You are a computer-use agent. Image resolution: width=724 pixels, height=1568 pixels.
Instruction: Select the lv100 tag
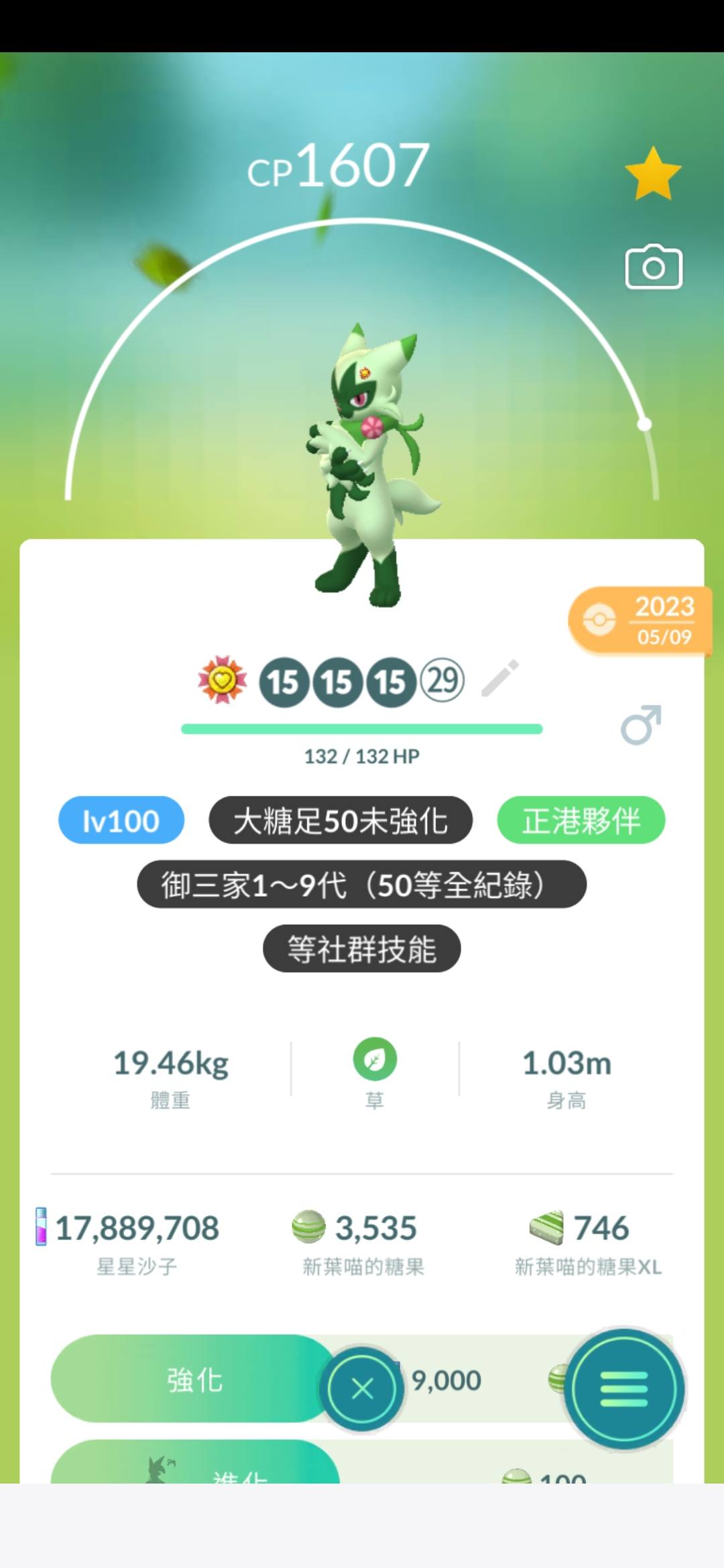tap(121, 820)
